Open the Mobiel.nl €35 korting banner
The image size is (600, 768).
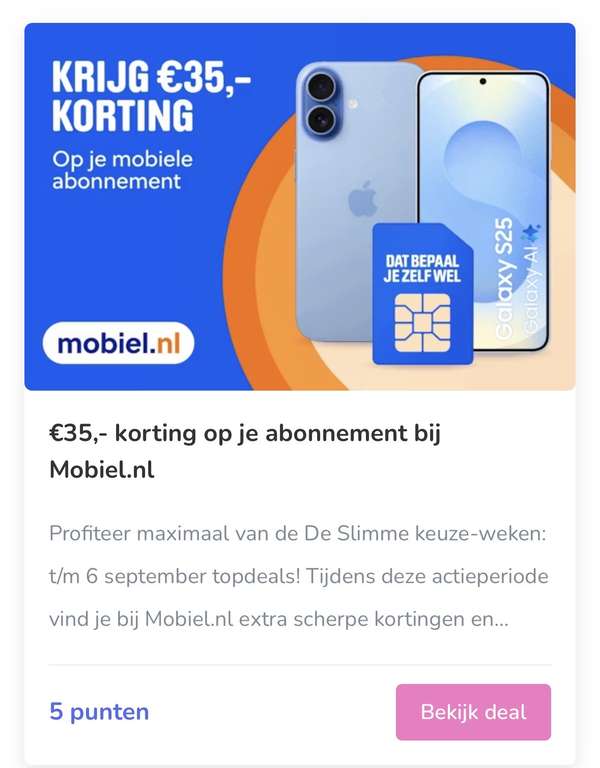[x=300, y=207]
